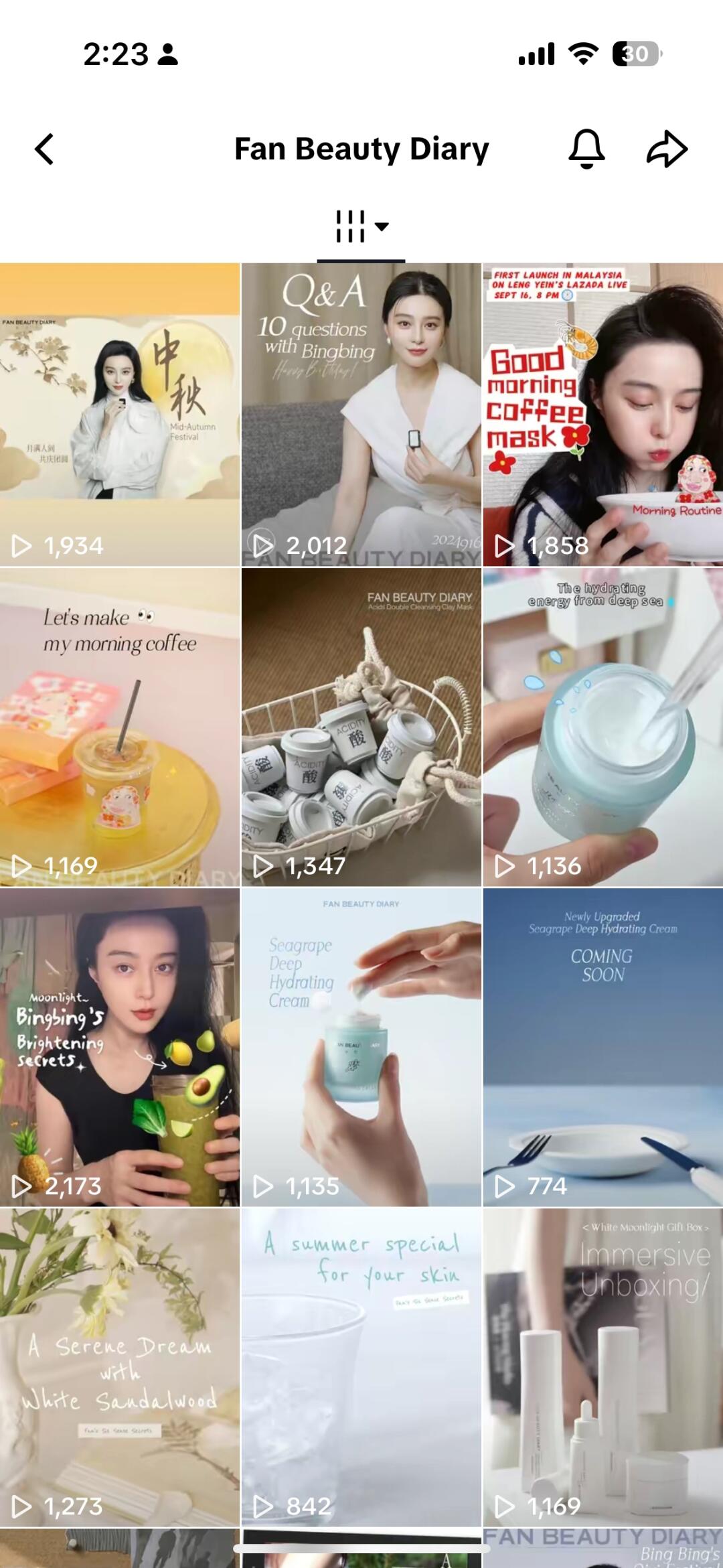Open Bingbing's Brightening Secrets video
Viewport: 723px width, 1568px height.
pos(120,1047)
